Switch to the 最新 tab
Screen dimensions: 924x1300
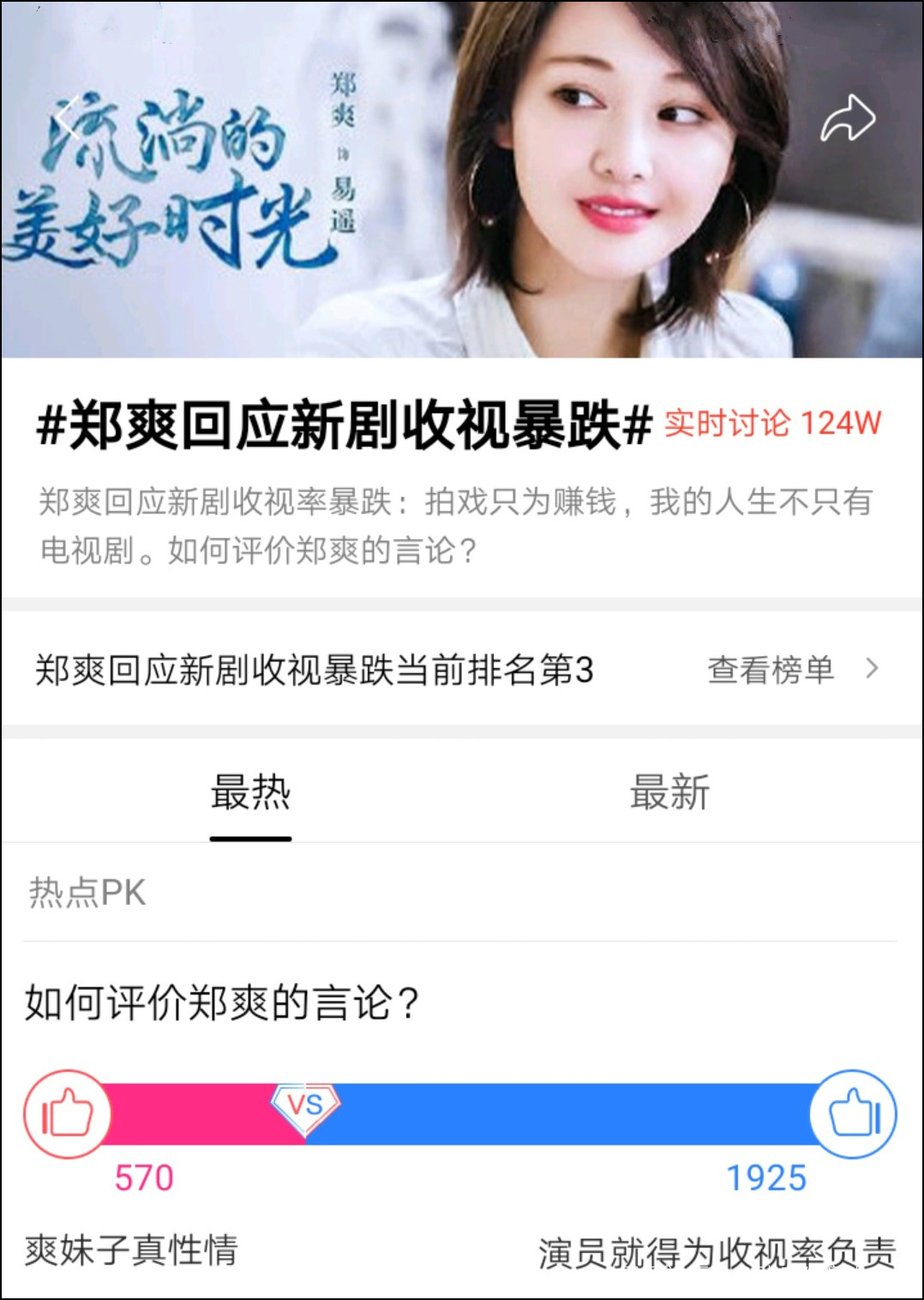tap(669, 791)
